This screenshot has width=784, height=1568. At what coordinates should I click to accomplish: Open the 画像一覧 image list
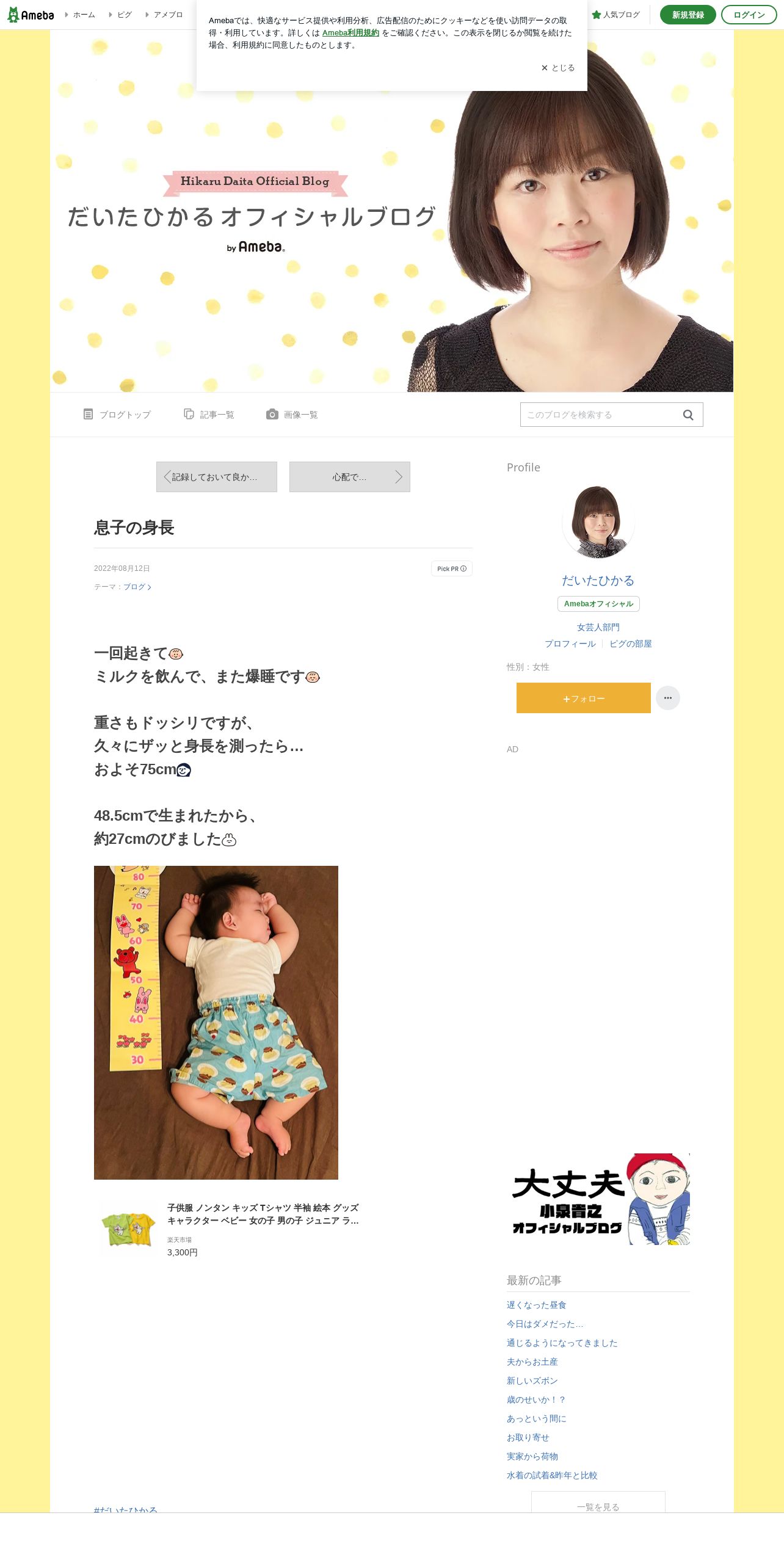[x=292, y=415]
